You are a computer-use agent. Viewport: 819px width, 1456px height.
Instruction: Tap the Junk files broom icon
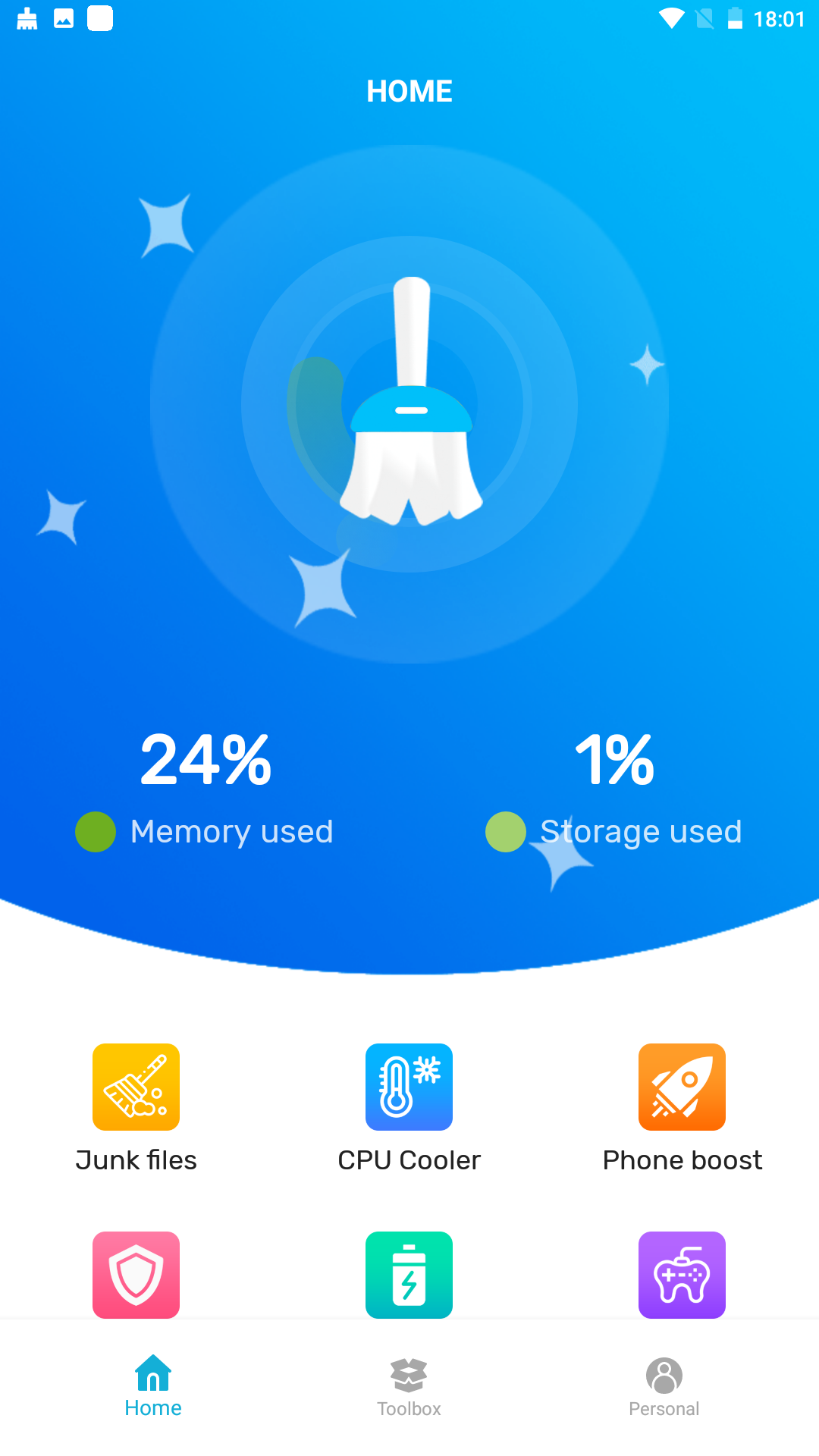pyautogui.click(x=136, y=1087)
